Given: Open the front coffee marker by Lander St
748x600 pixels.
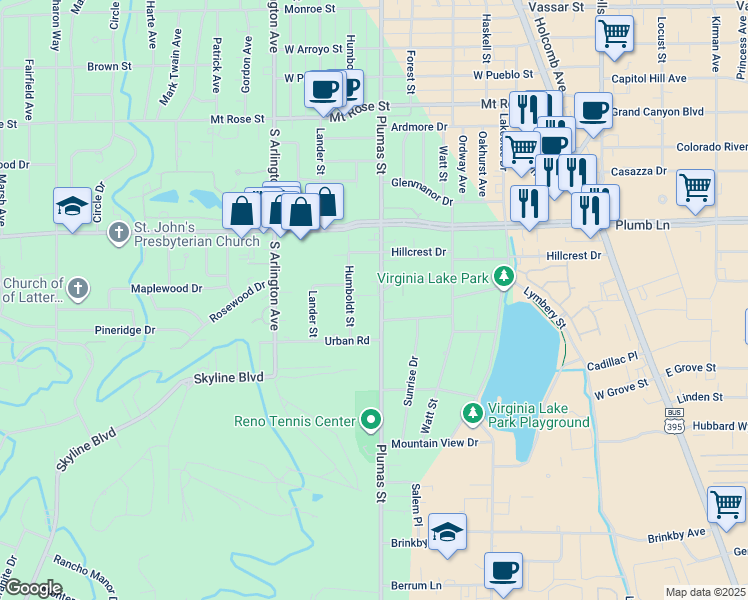Looking at the screenshot, I should coord(324,92).
